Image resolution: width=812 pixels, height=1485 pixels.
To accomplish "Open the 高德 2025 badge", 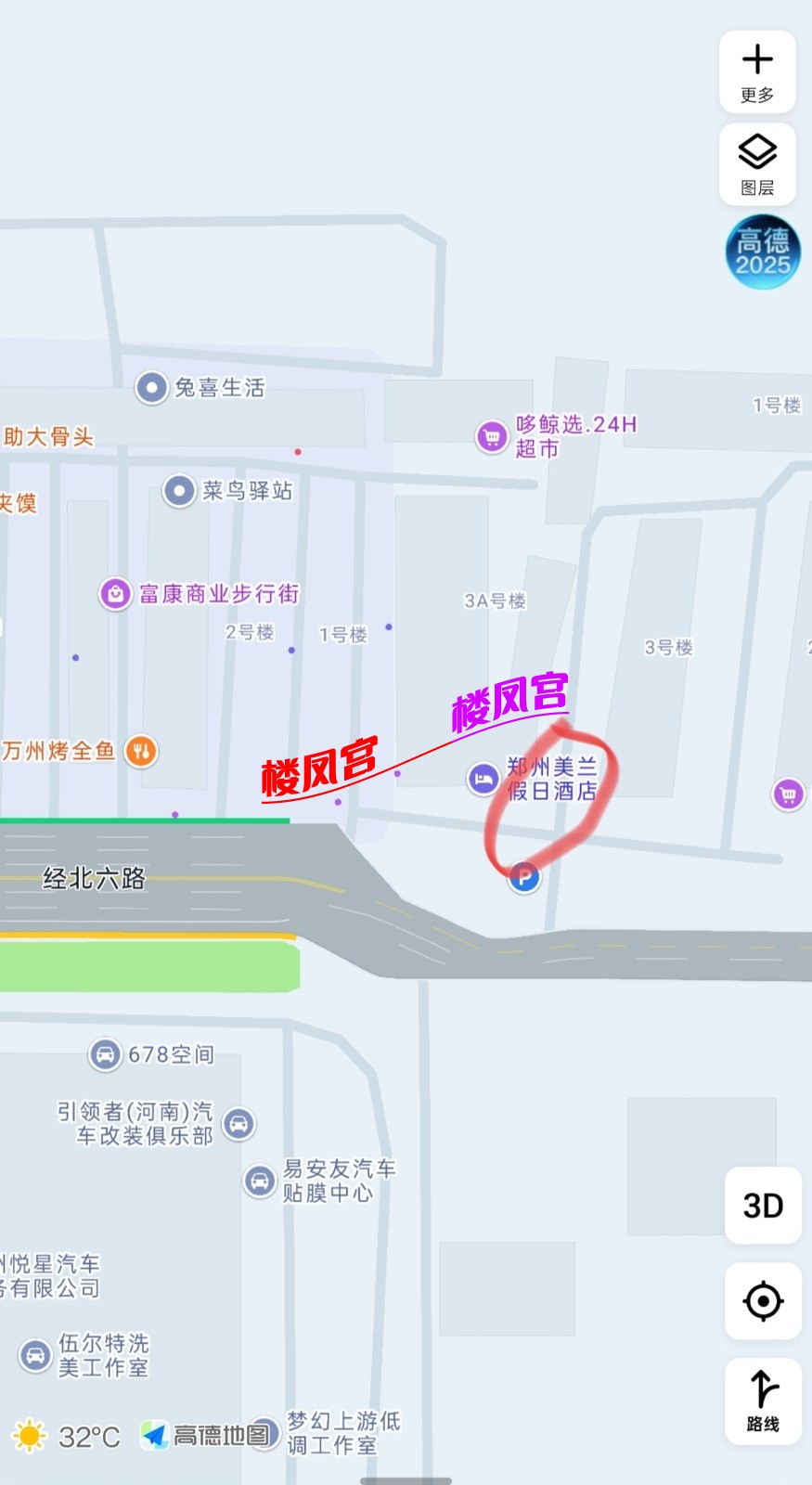I will pyautogui.click(x=762, y=252).
